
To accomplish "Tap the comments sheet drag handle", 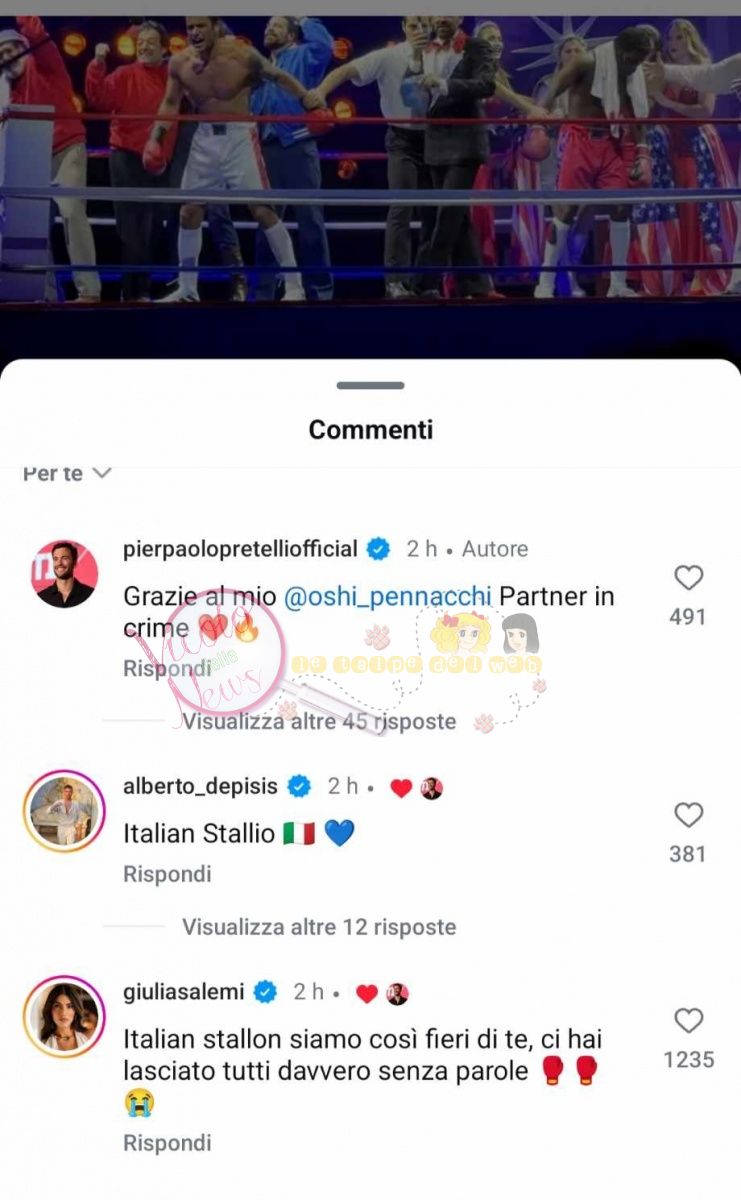I will coord(370,385).
